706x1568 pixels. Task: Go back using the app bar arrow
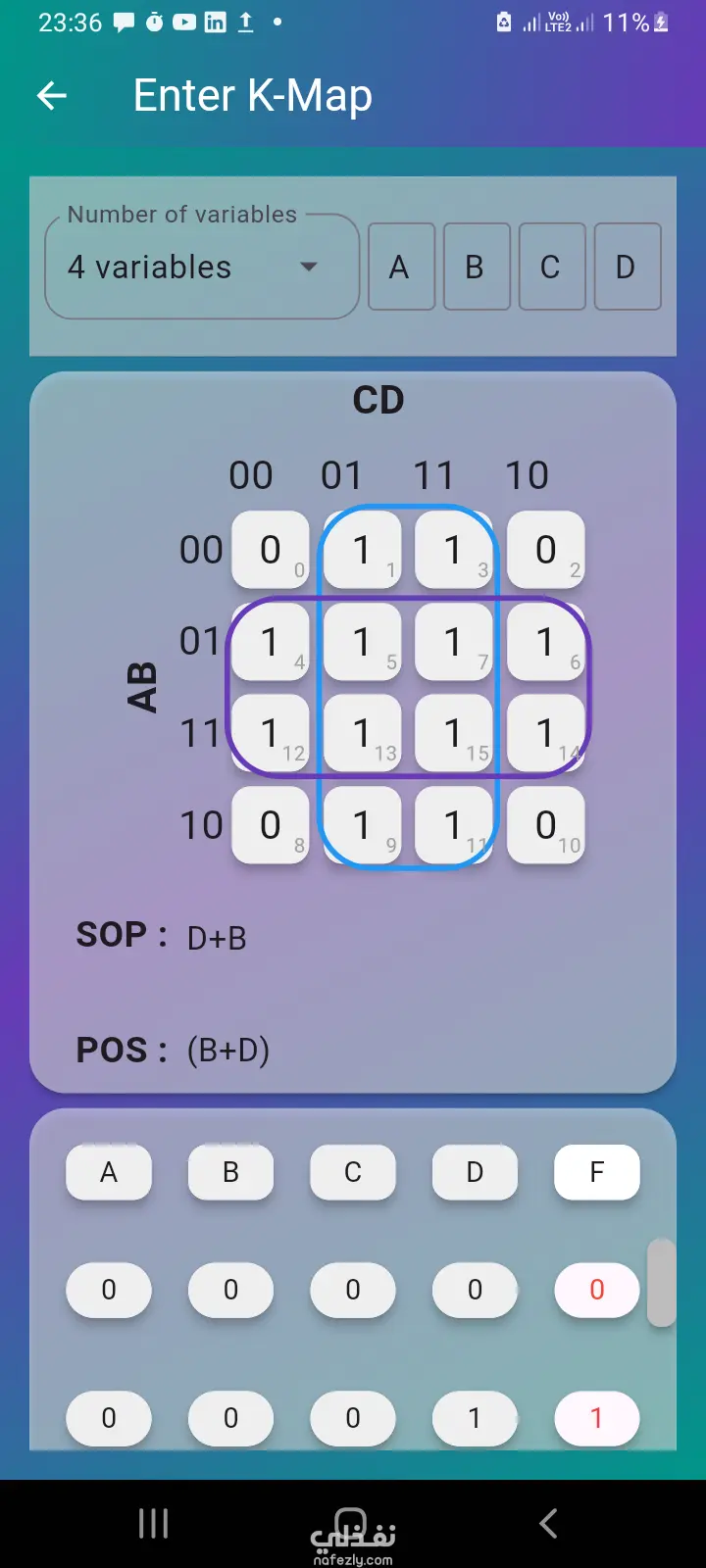point(52,95)
